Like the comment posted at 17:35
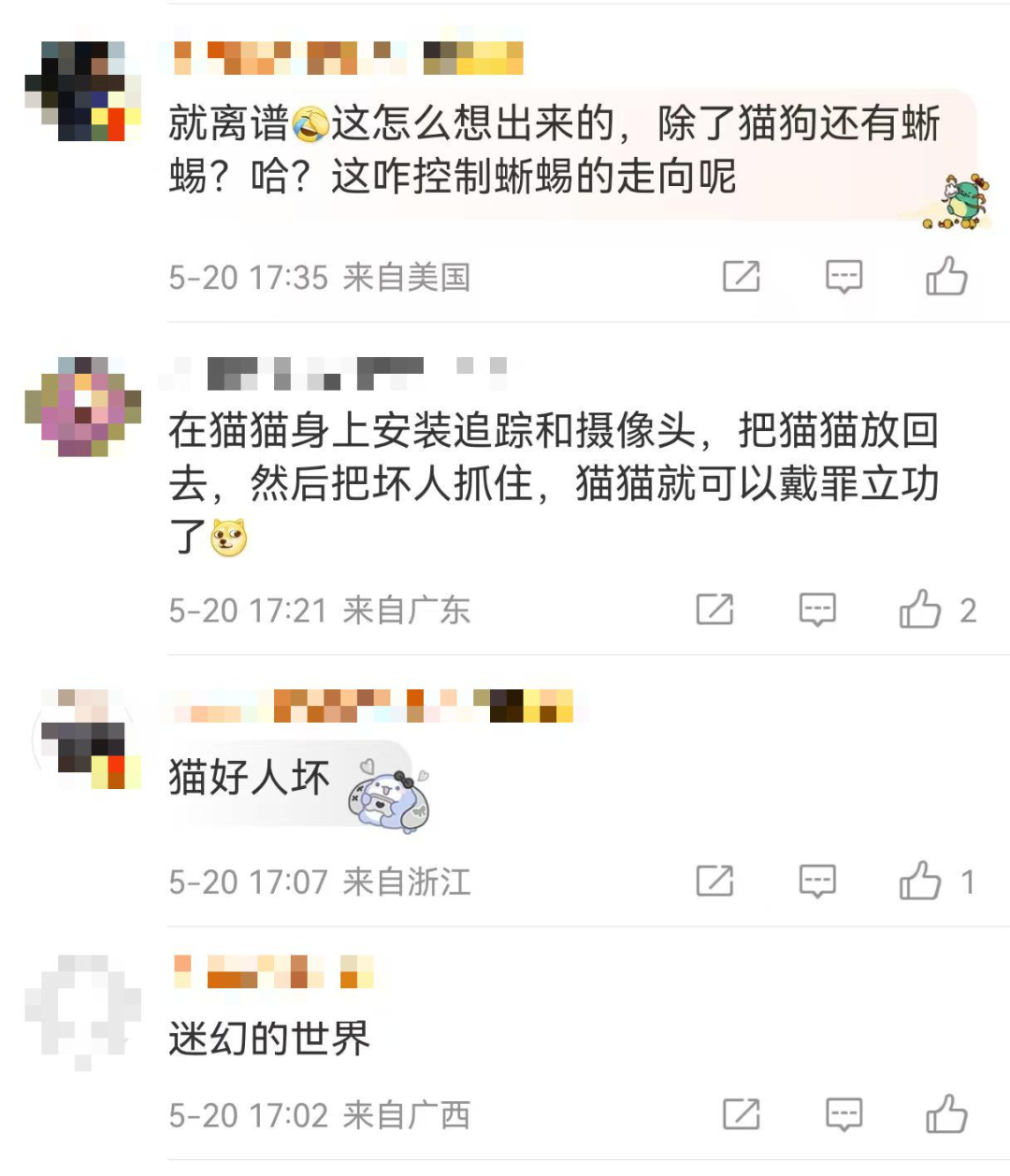This screenshot has width=1010, height=1176. coord(945,277)
